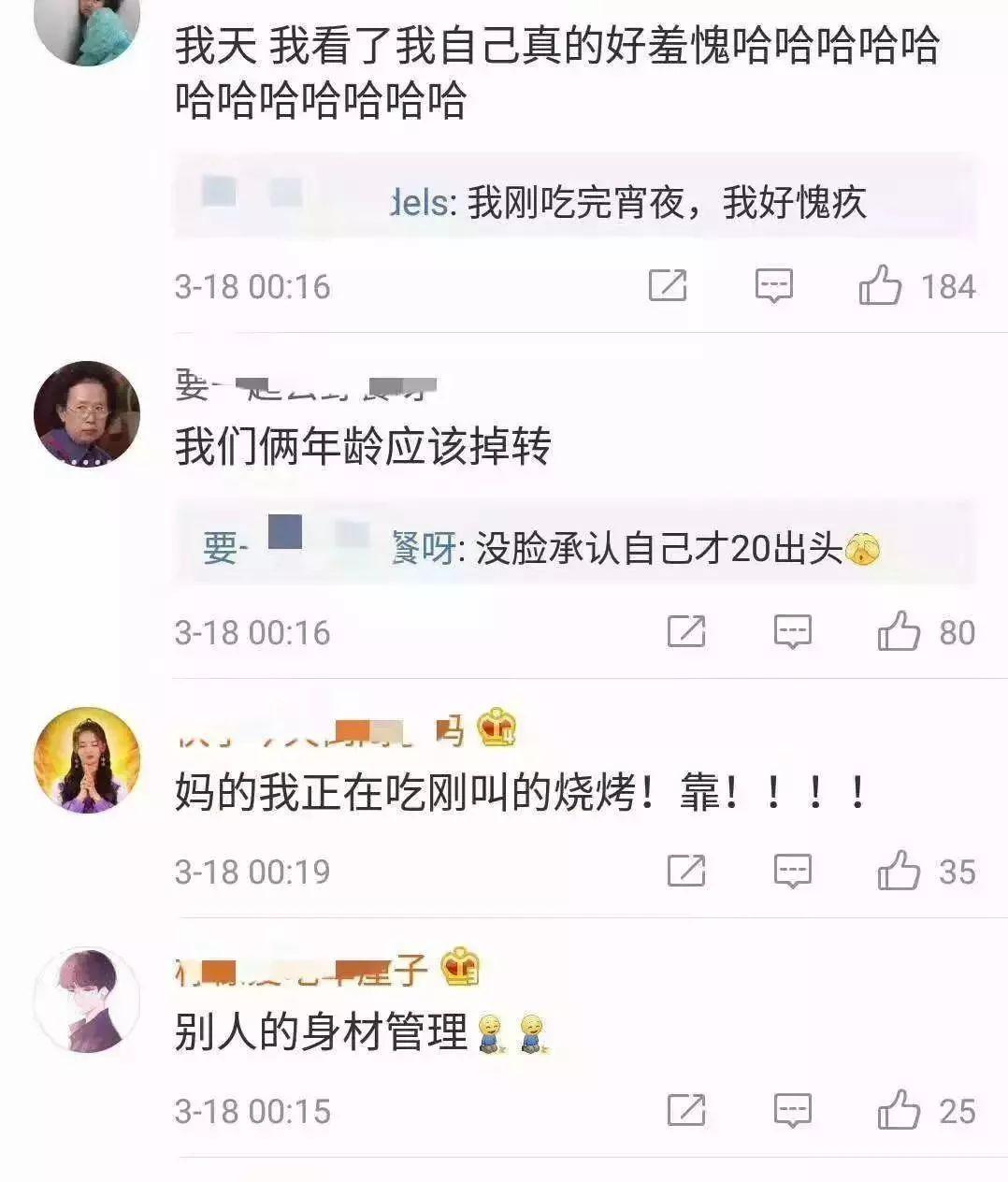Open avatar of the 烧烤 commenter
Image resolution: width=1008 pixels, height=1182 pixels.
point(87,760)
